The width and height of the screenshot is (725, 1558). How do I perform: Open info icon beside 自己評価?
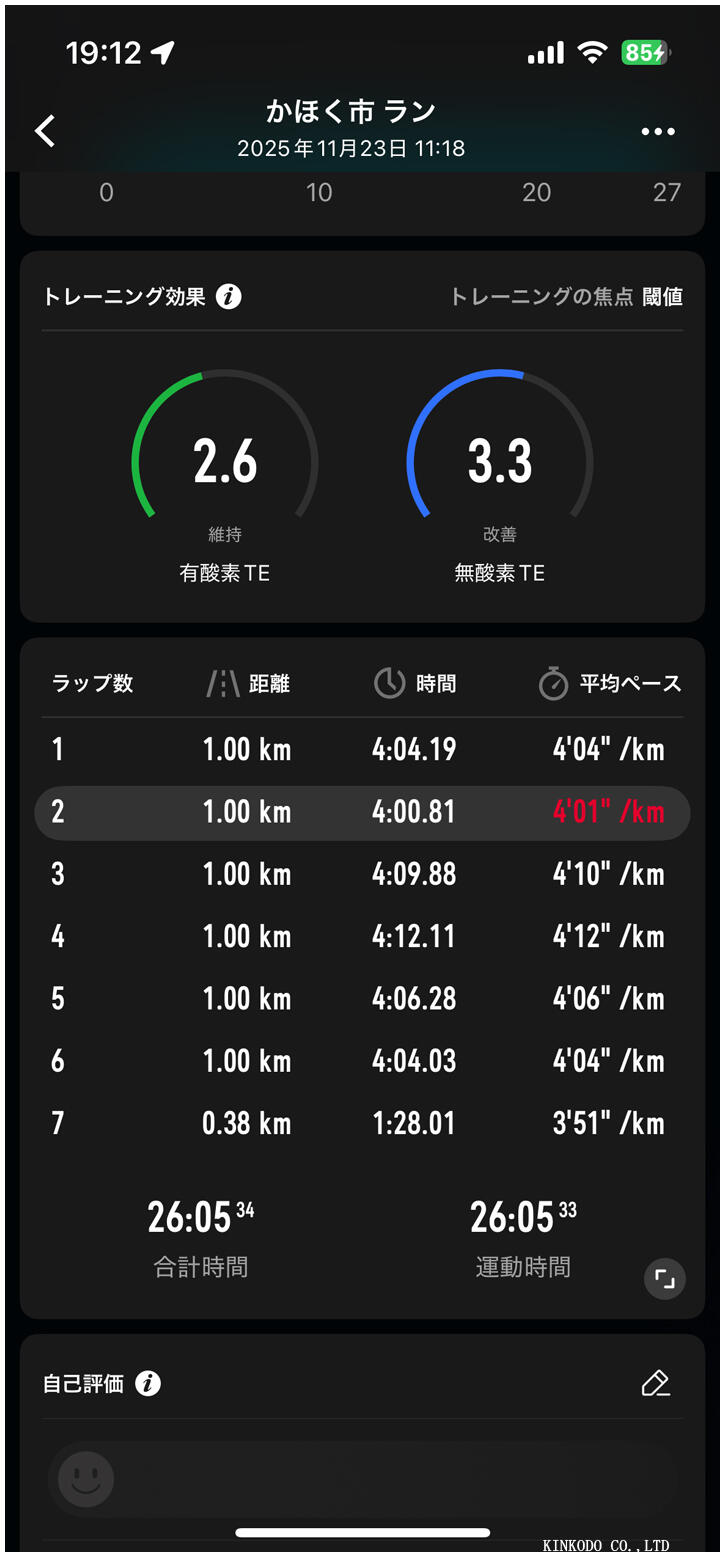tap(148, 1383)
